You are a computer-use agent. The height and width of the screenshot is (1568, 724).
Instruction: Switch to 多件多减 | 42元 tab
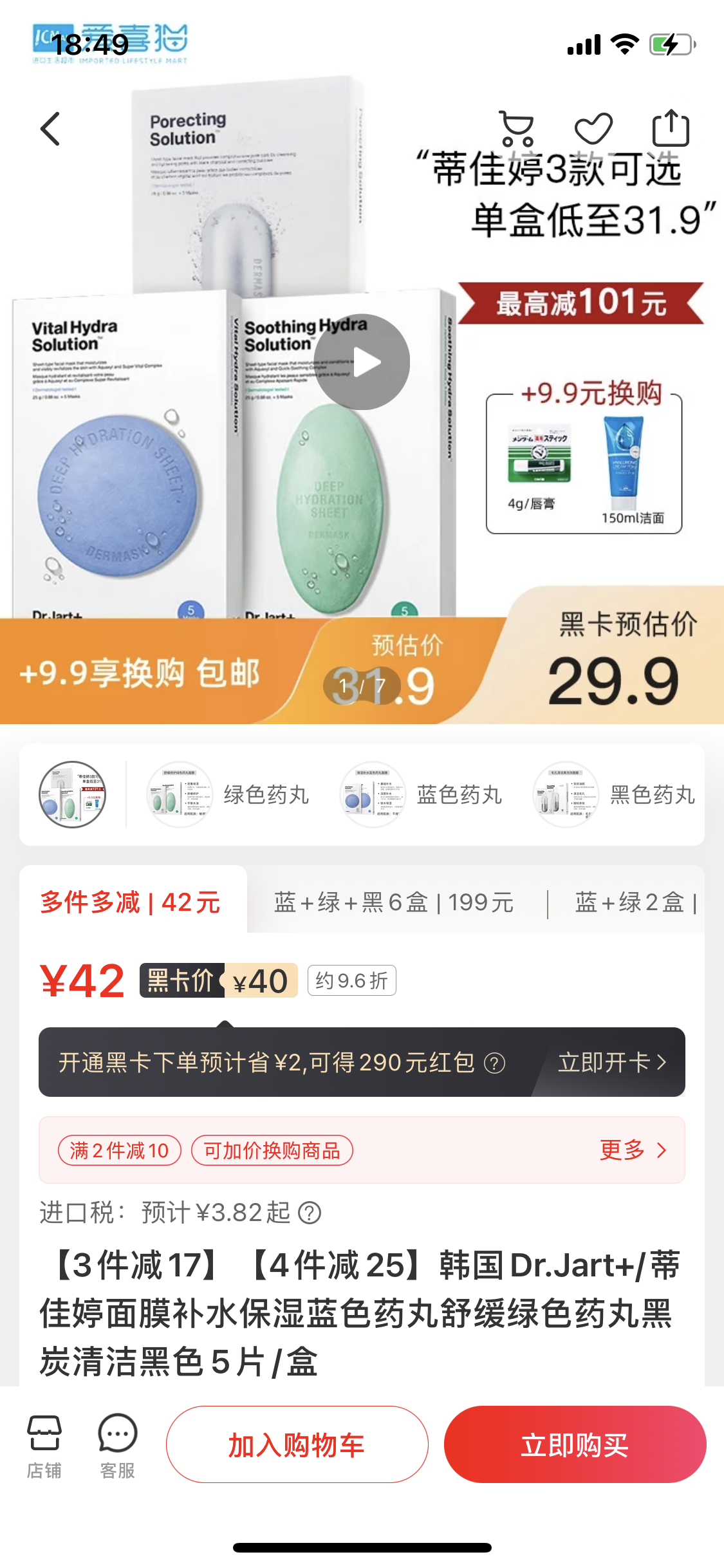click(x=131, y=902)
